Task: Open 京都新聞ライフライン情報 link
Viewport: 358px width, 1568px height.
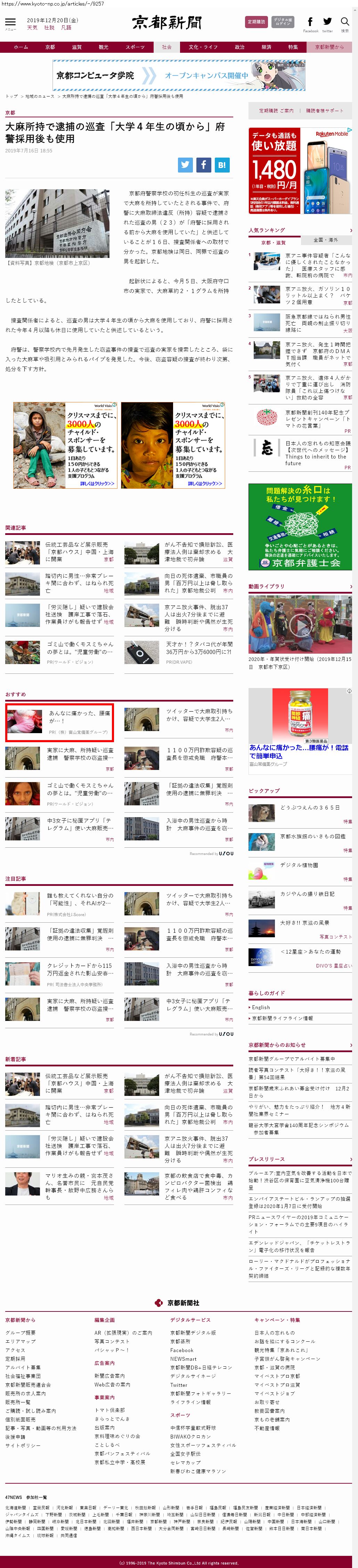Action: tap(282, 1018)
